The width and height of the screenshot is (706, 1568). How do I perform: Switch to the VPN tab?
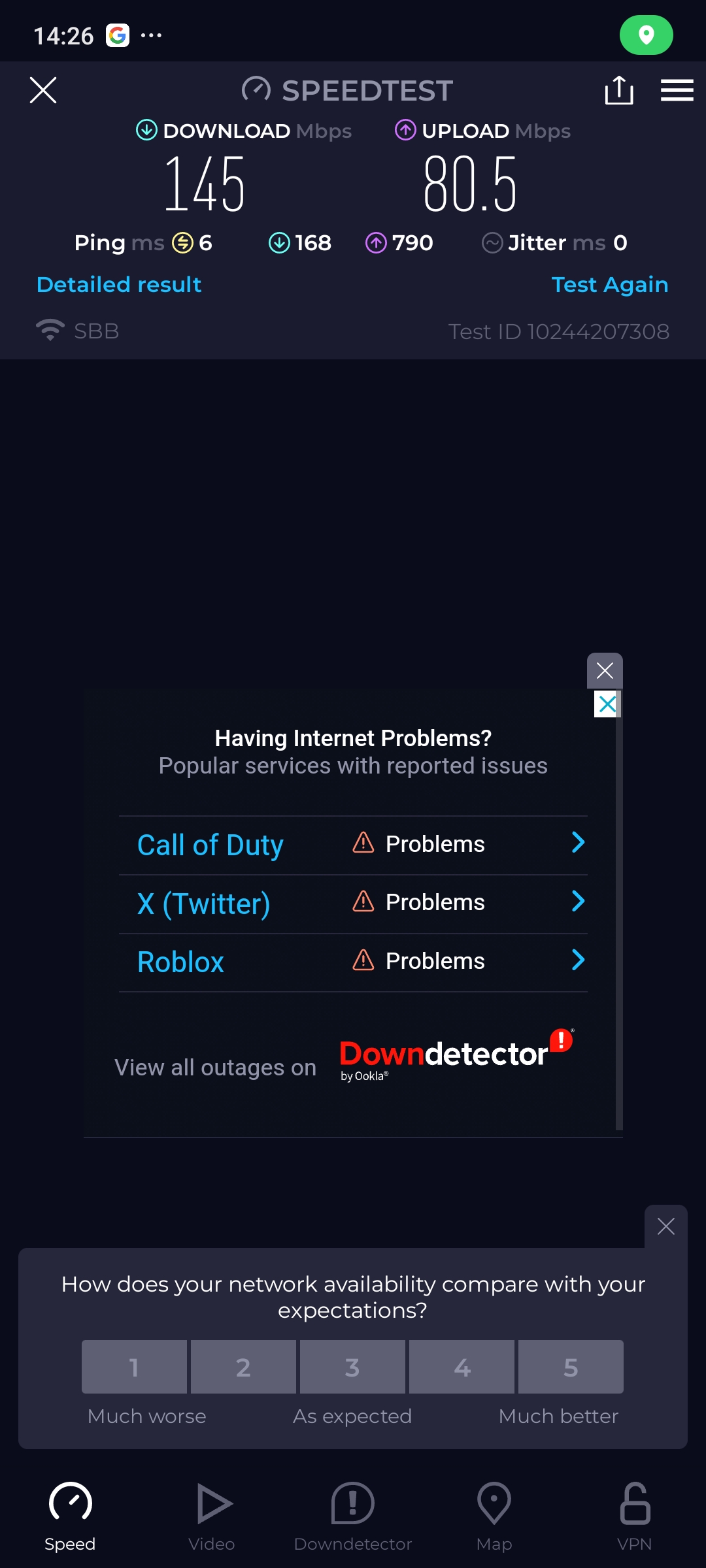[x=634, y=1516]
